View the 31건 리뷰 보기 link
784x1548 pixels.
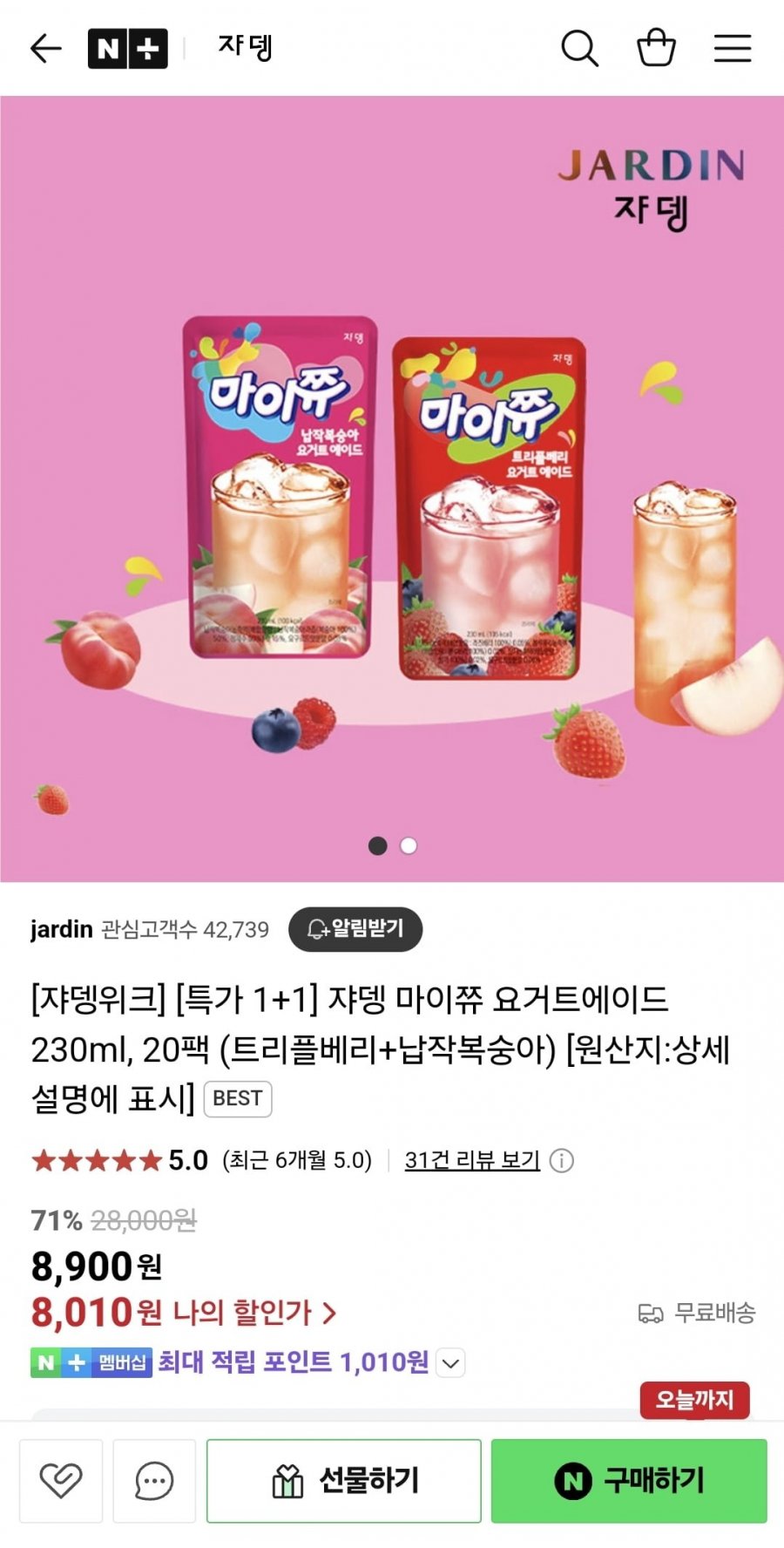(472, 1160)
